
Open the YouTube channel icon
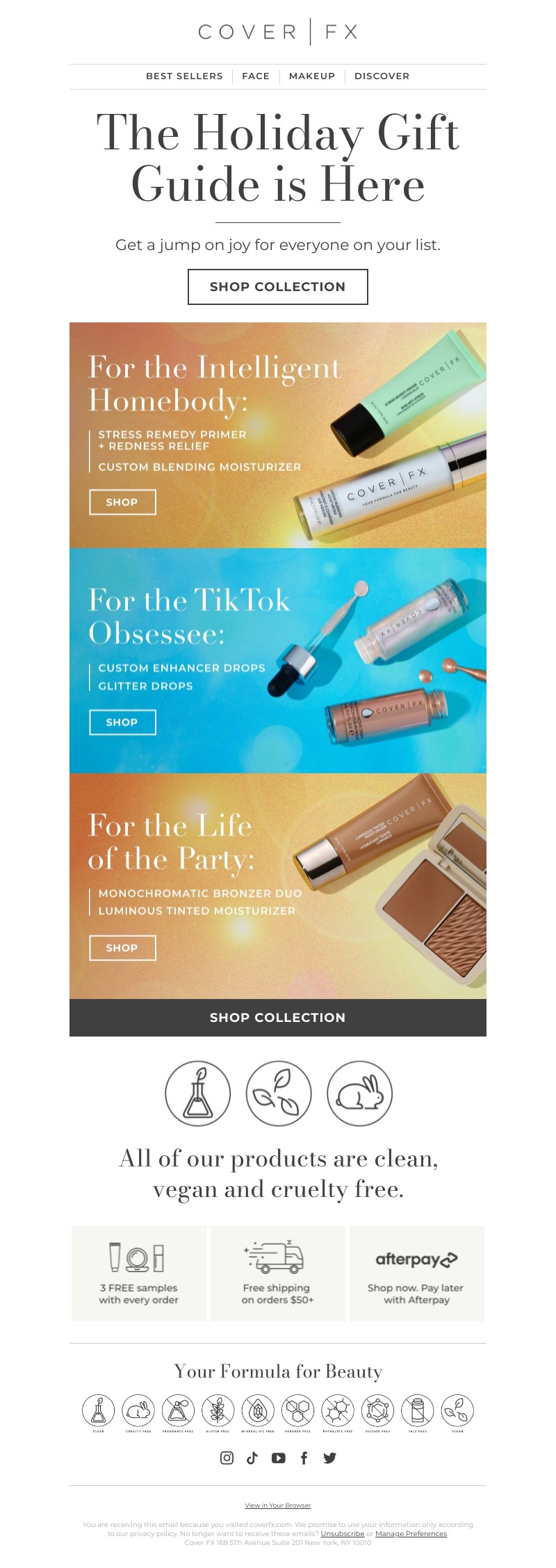279,1458
